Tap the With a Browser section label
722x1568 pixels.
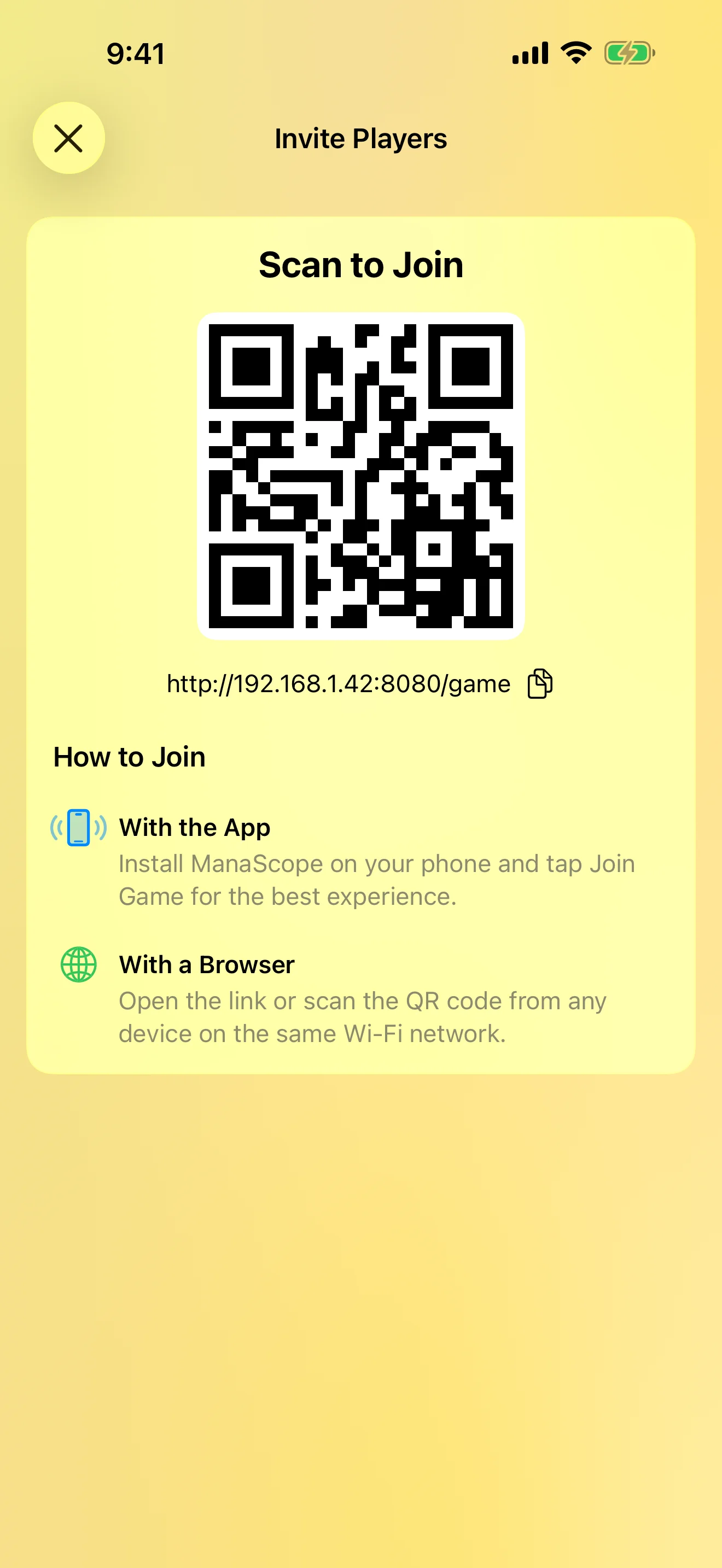(x=206, y=965)
